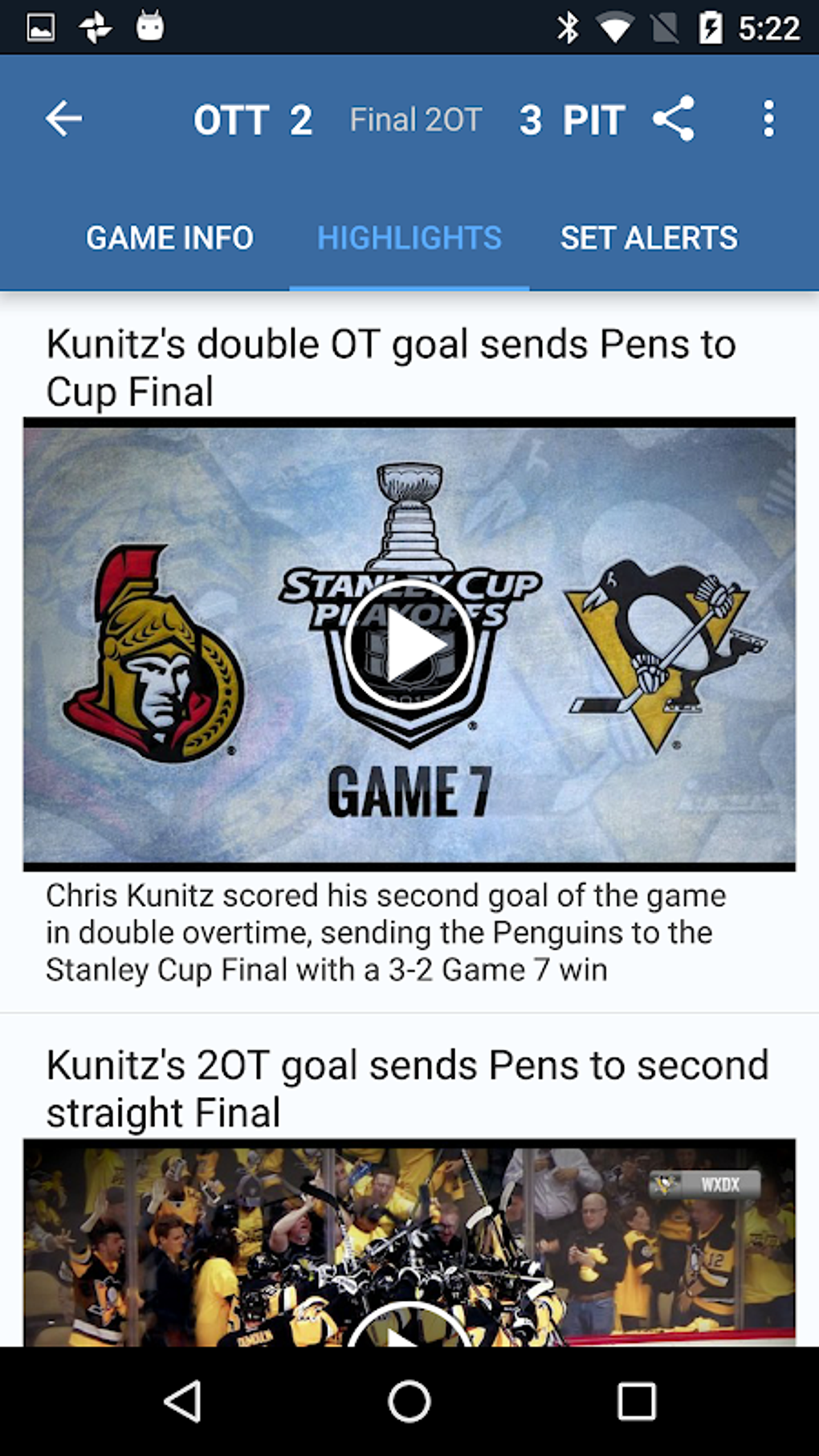Screen dimensions: 819x1456
Task: Open the share menu
Action: (675, 119)
